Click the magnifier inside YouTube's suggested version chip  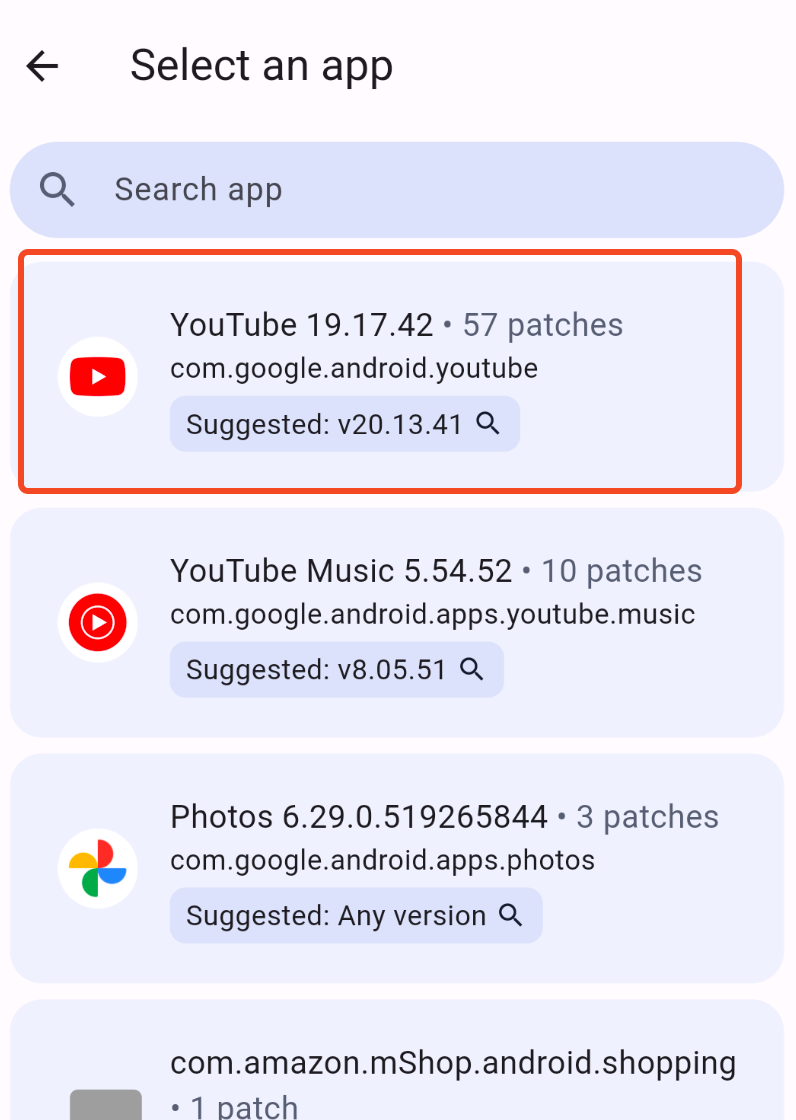click(x=489, y=424)
